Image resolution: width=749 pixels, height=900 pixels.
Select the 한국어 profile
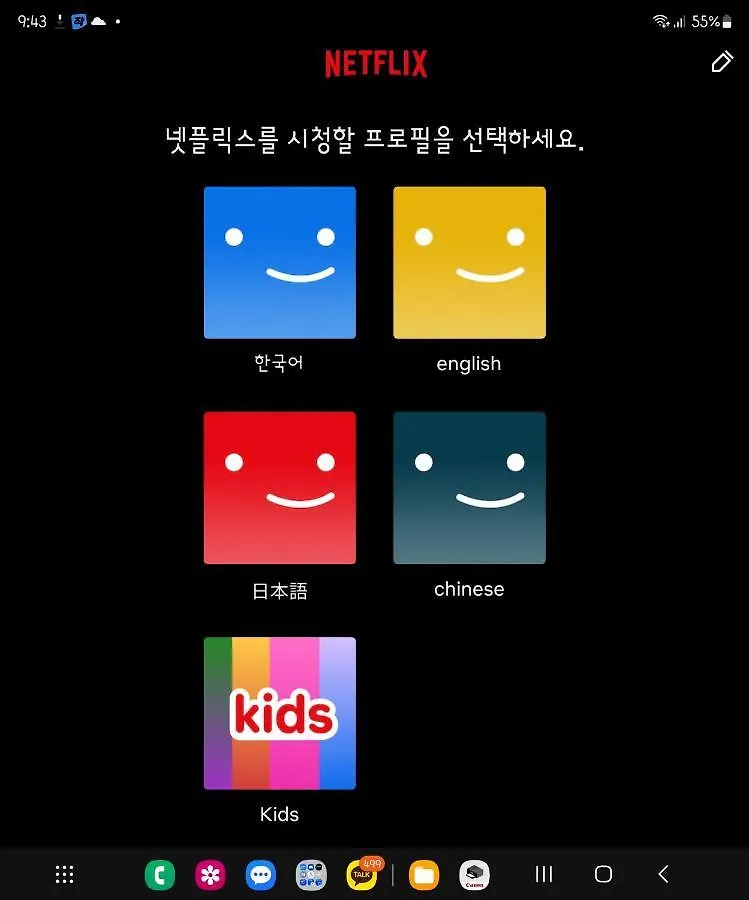click(x=280, y=263)
